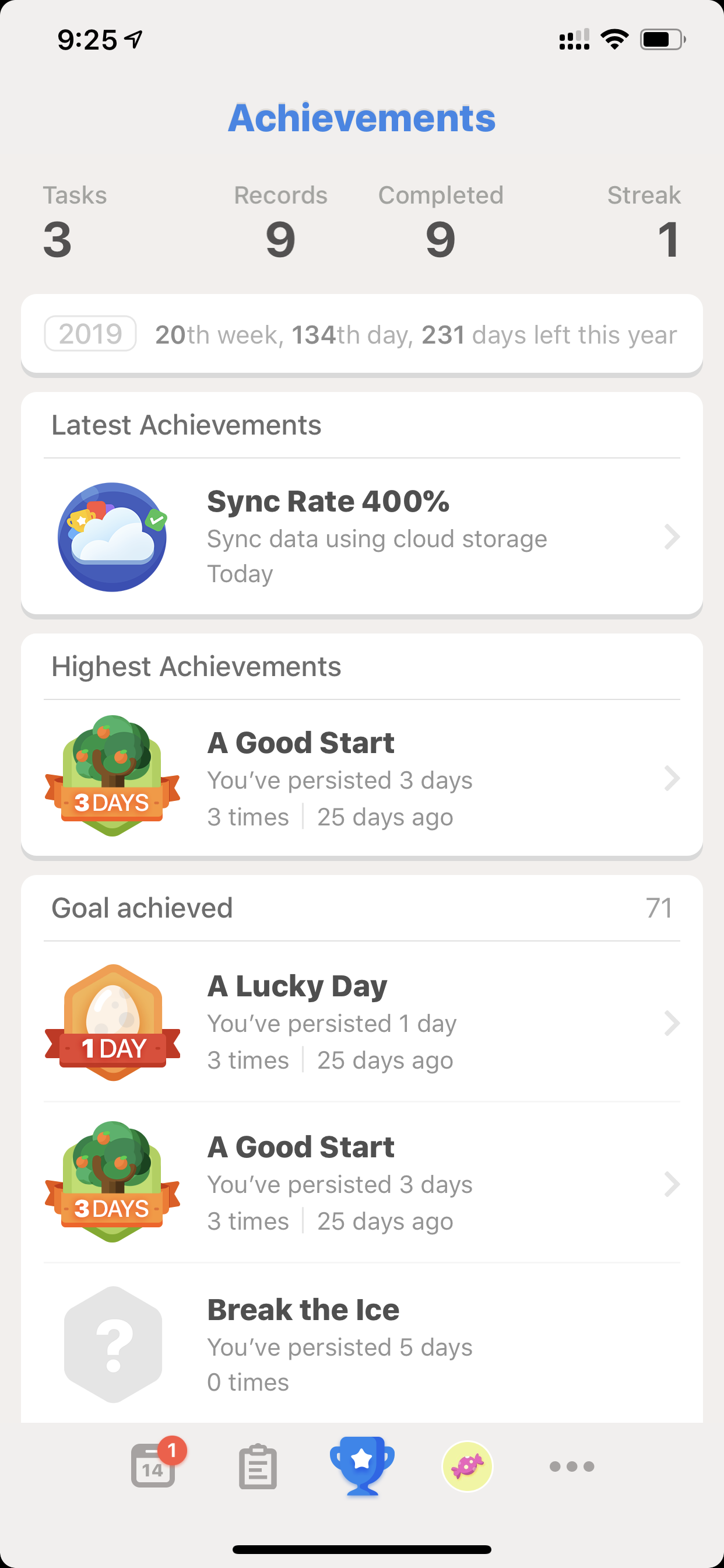
Task: Tap the 2019 year badge
Action: point(90,334)
